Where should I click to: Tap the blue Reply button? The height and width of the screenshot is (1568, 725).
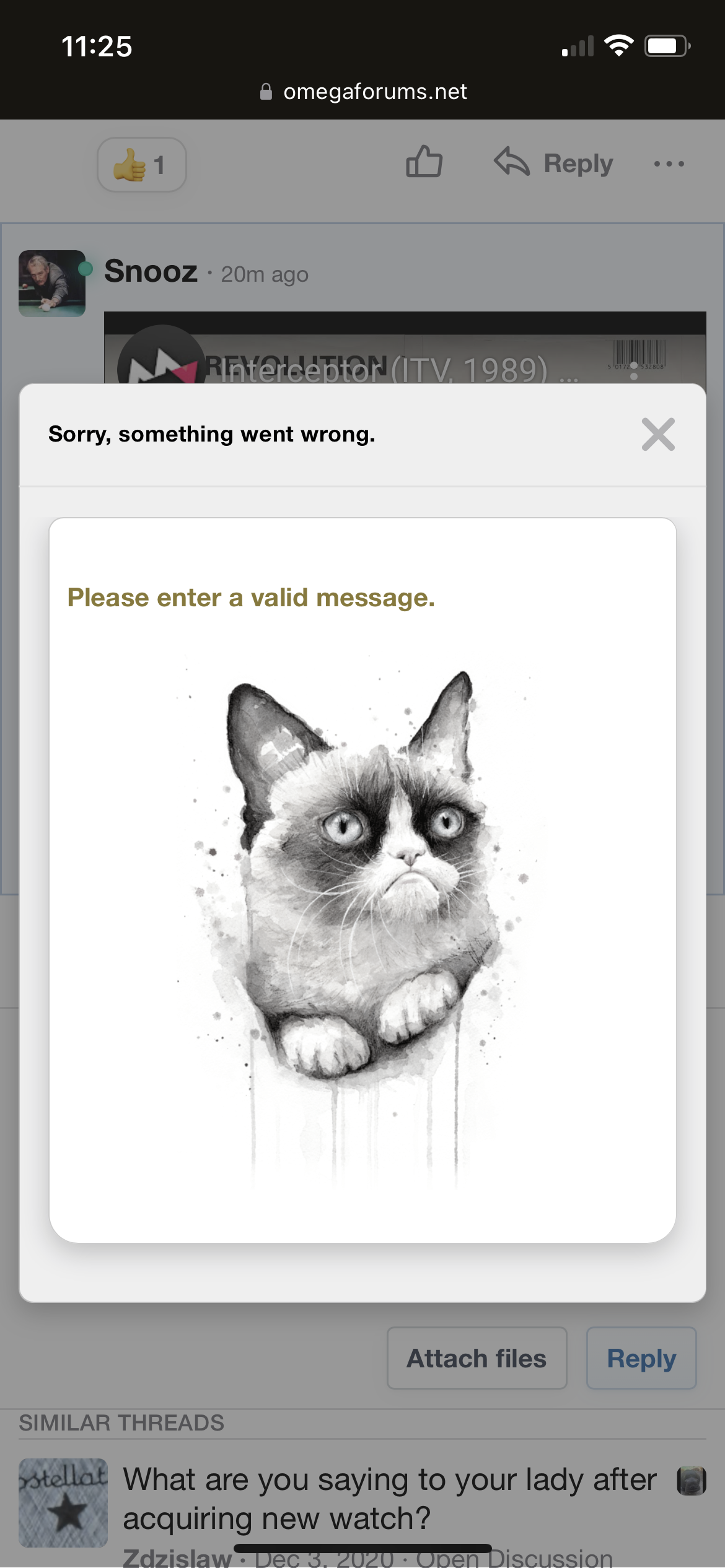pos(641,1358)
